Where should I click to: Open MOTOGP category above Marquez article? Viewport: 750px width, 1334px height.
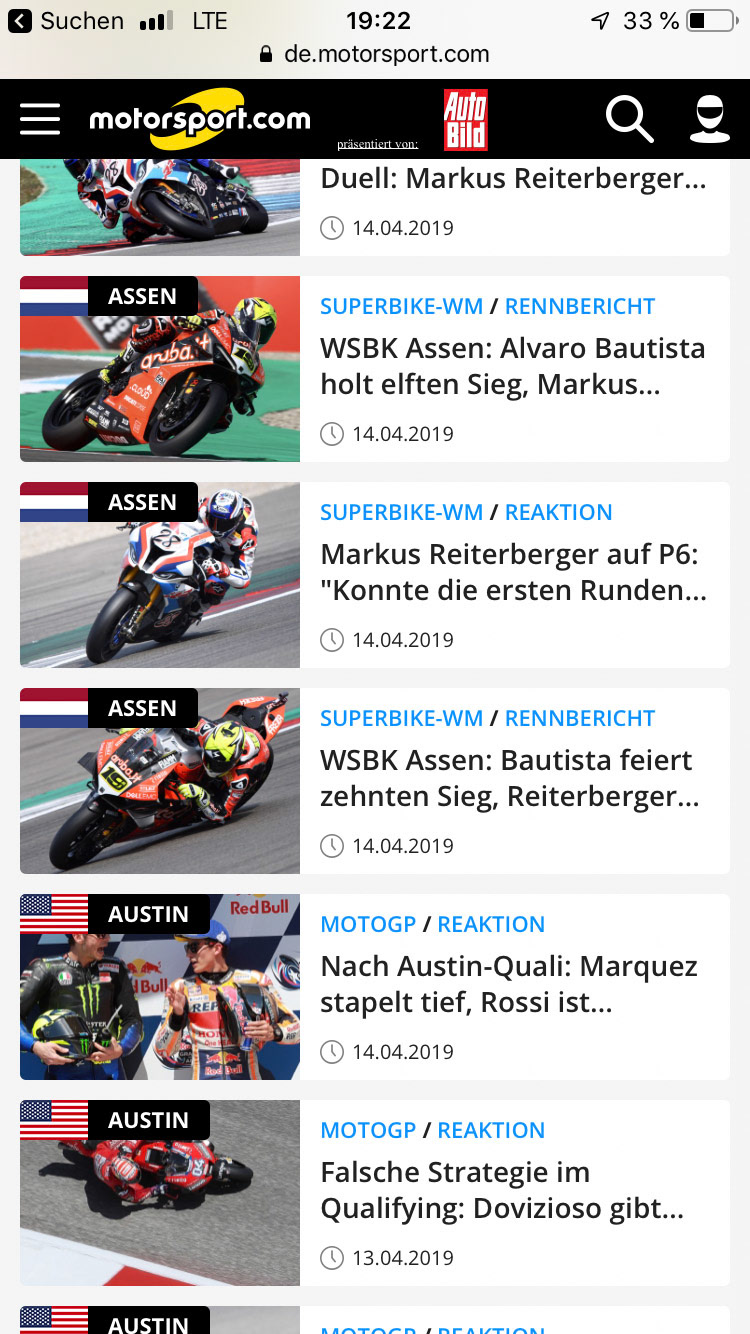tap(368, 924)
